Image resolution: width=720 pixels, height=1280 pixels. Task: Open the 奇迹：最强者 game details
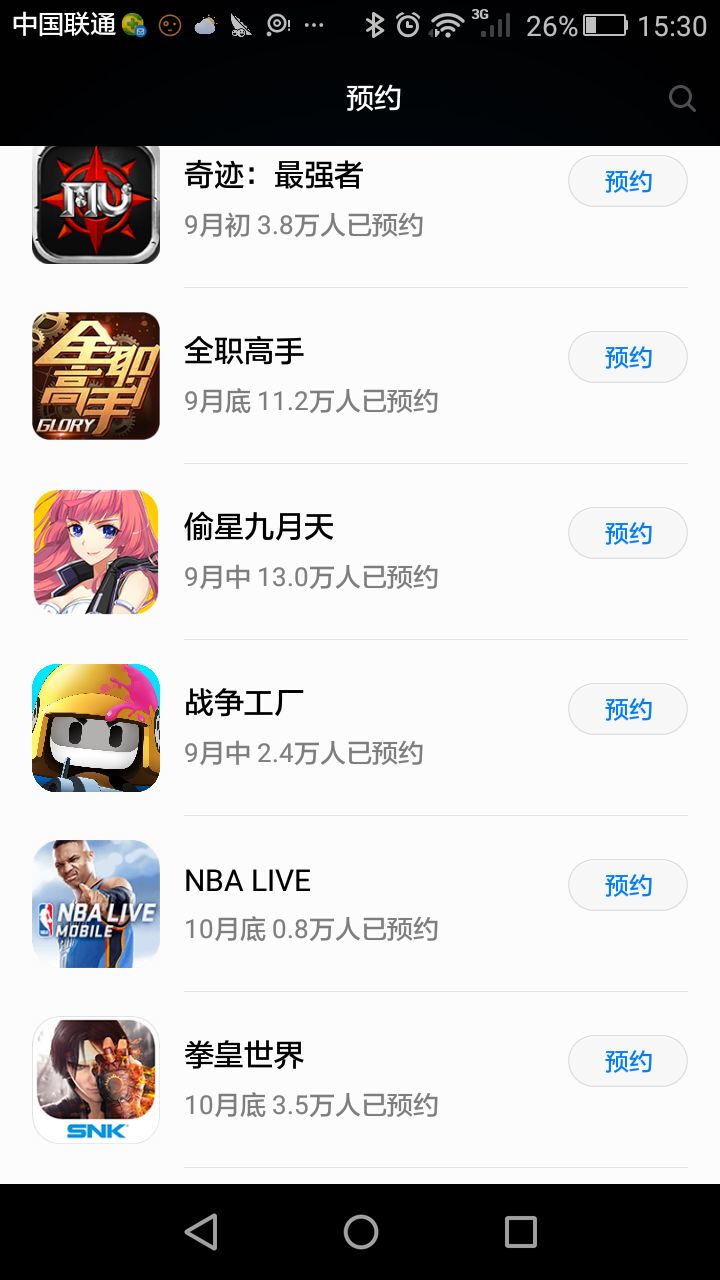[300, 200]
